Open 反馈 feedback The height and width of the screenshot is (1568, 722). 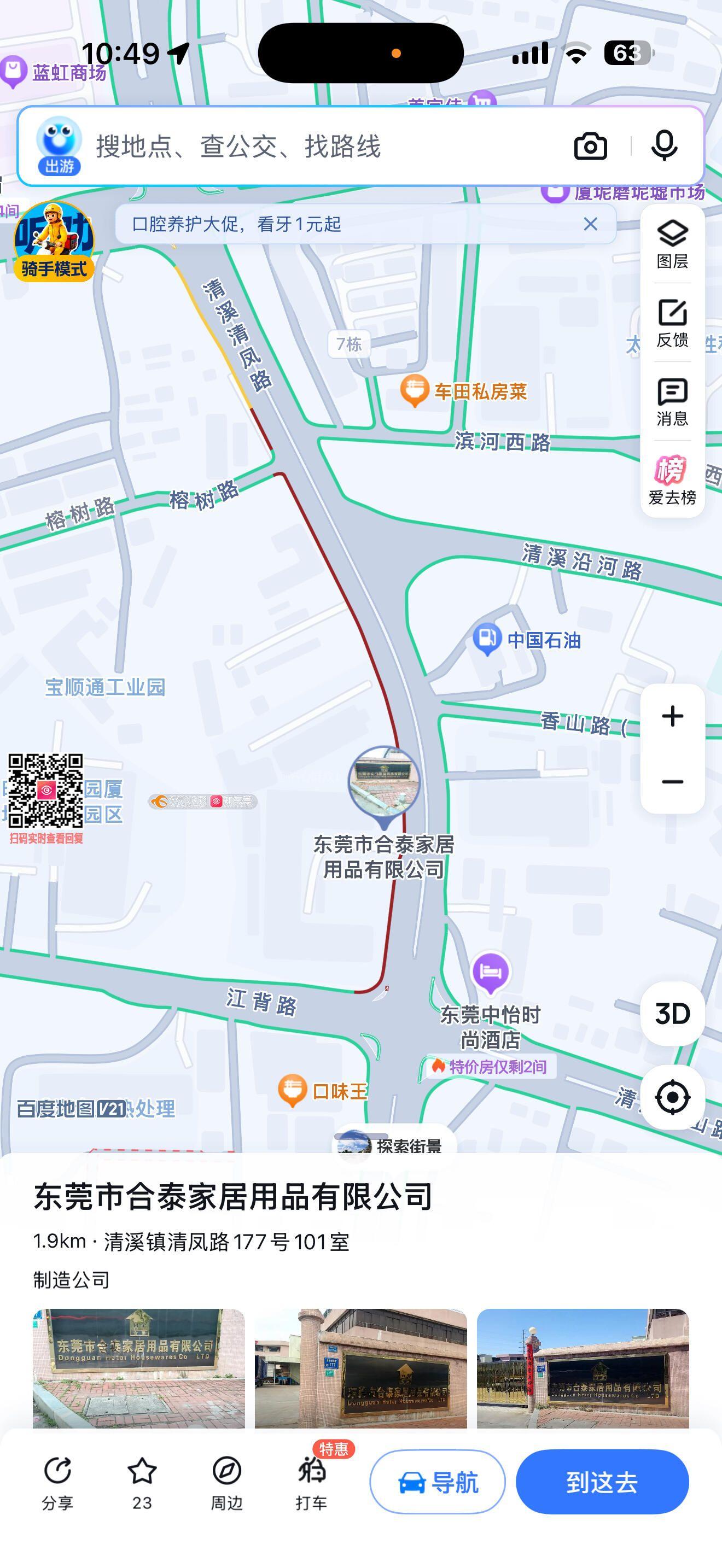tap(672, 323)
